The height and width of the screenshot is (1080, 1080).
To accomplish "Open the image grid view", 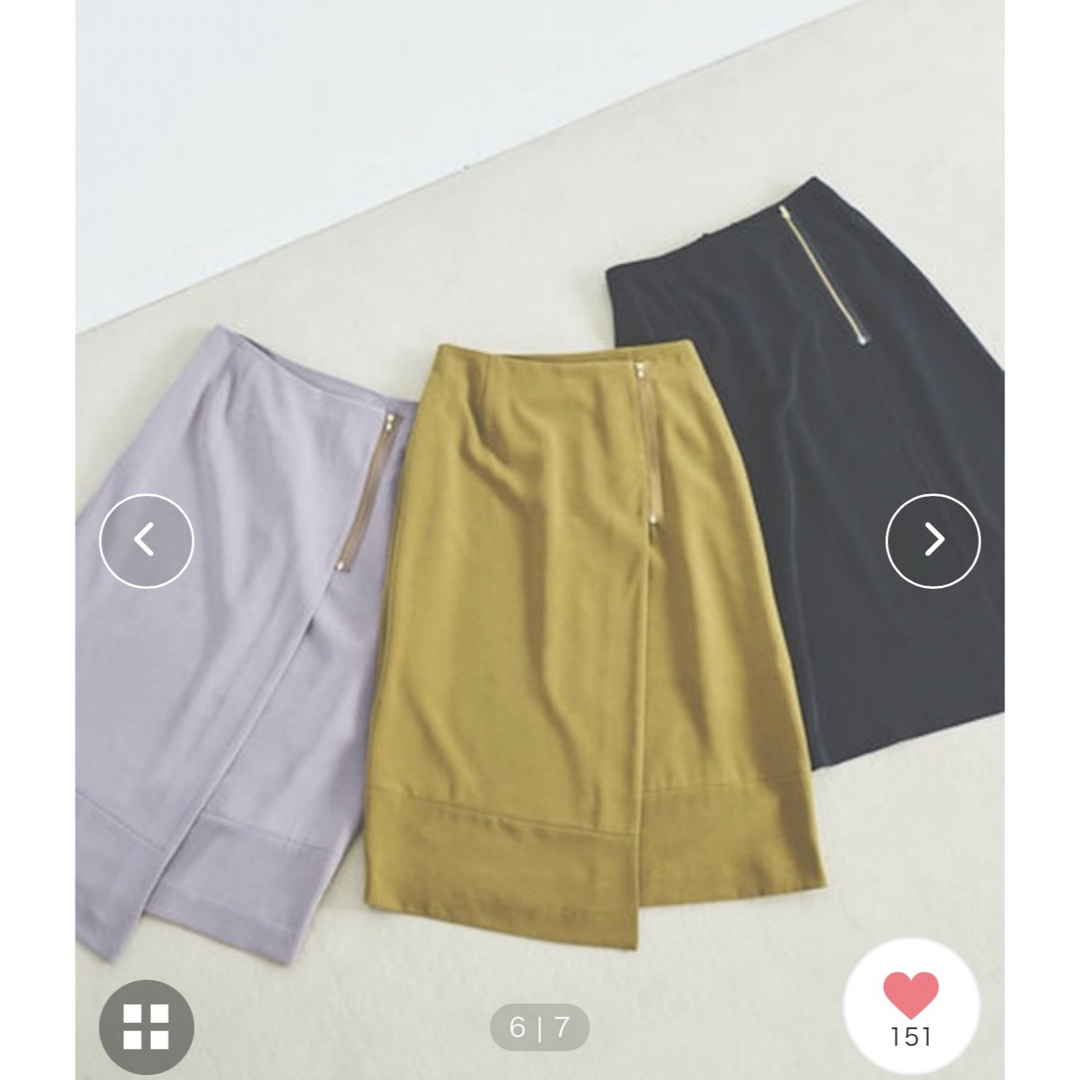I will pyautogui.click(x=146, y=1026).
